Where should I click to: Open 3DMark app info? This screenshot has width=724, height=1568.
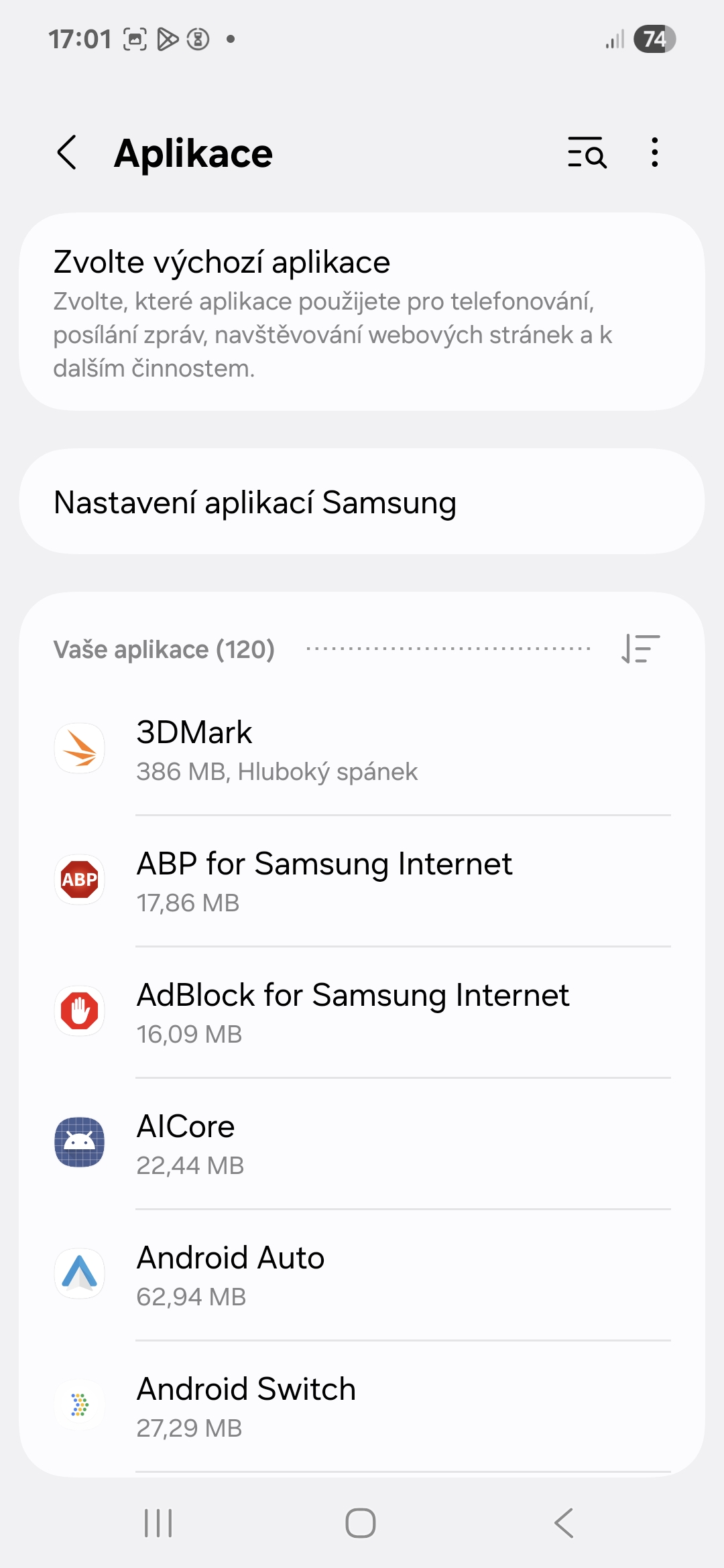(x=362, y=749)
